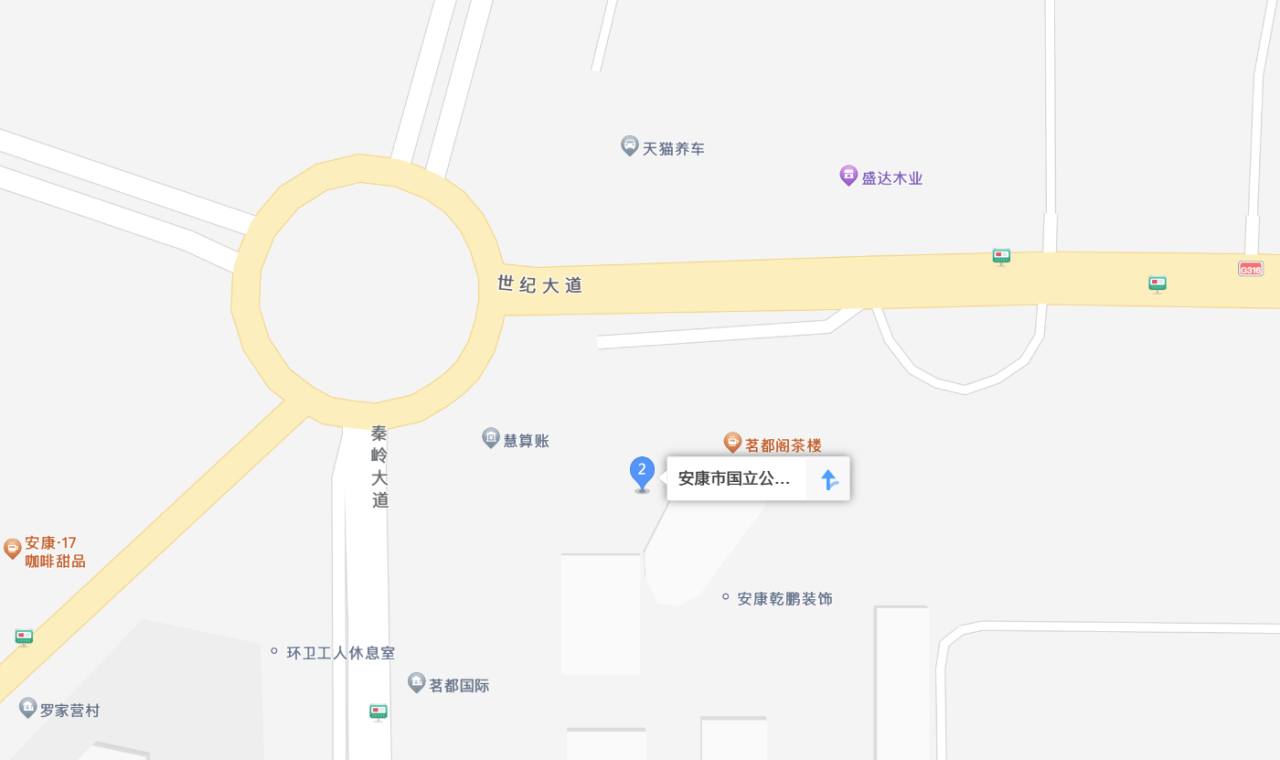1280x760 pixels.
Task: Select the 安康乾鹏装饰 point of interest
Action: (x=784, y=599)
